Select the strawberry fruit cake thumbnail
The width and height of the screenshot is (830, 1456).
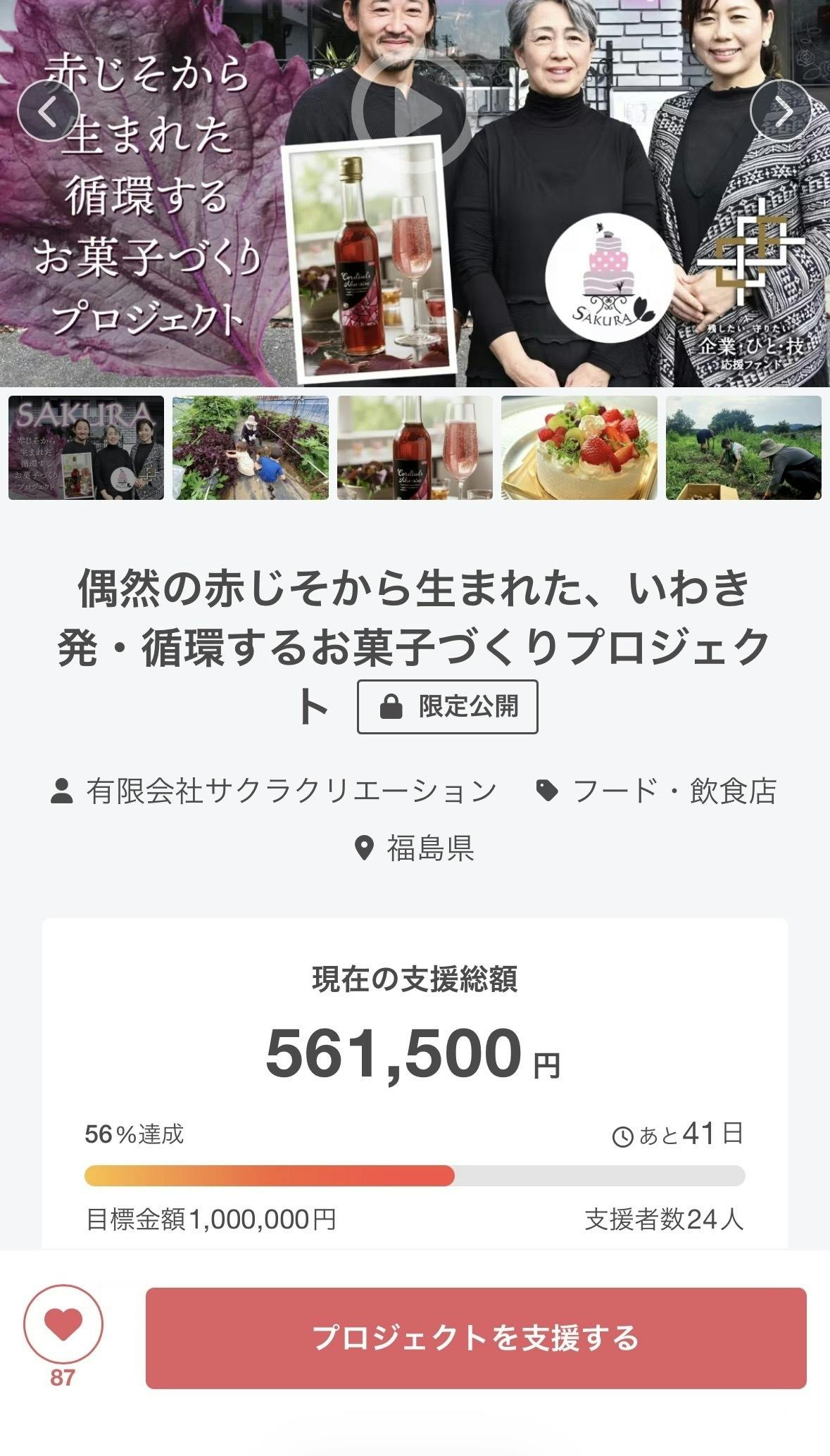pyautogui.click(x=579, y=448)
